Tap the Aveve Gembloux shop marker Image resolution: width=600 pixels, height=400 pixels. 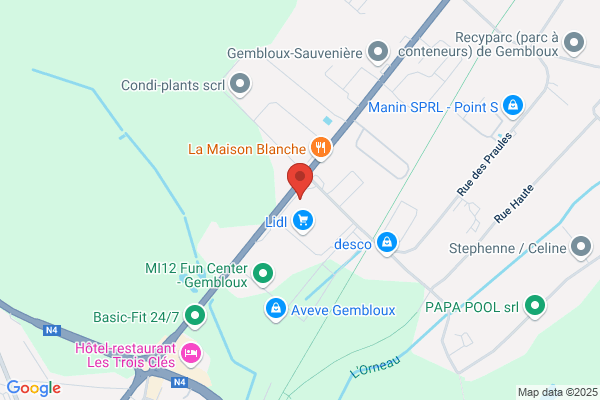click(x=276, y=309)
